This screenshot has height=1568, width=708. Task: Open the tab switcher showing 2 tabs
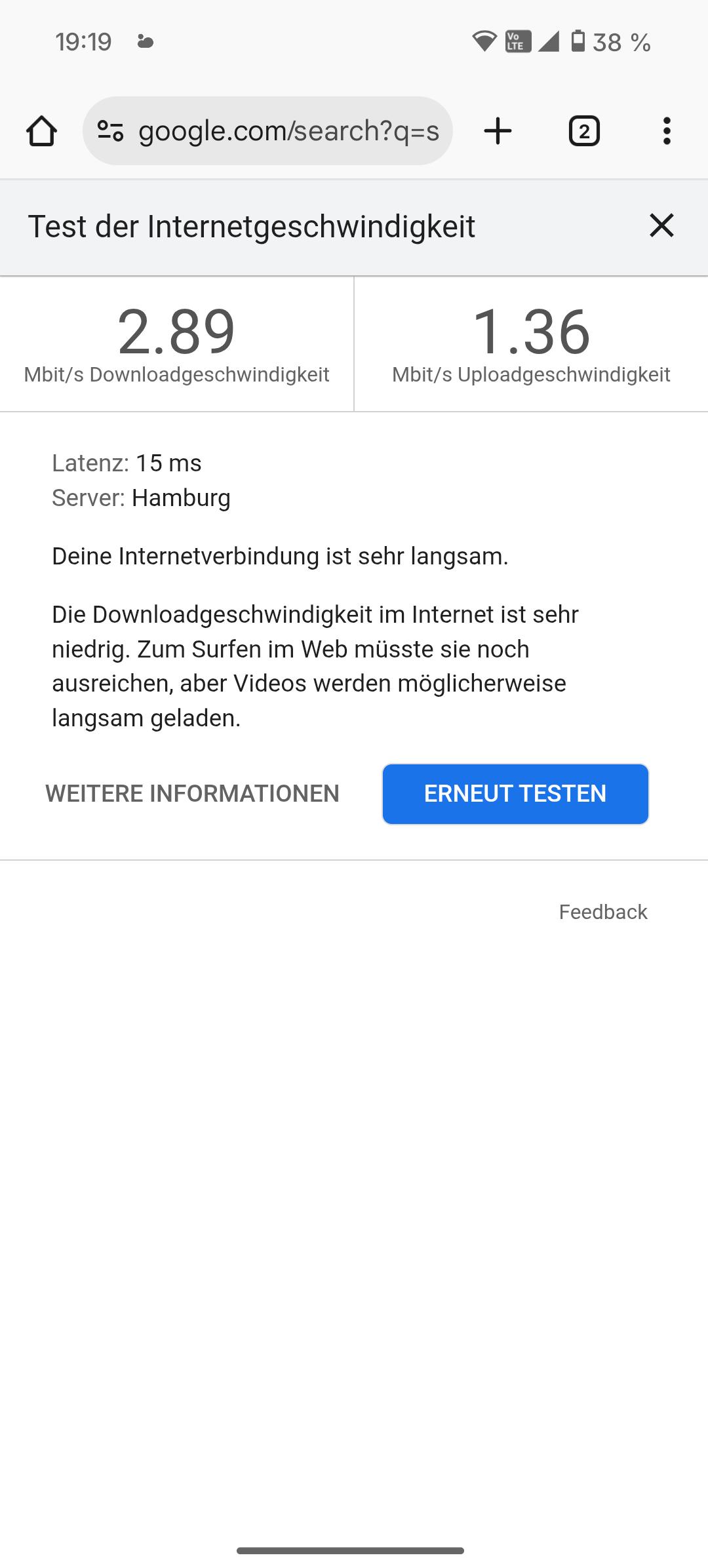pyautogui.click(x=583, y=131)
